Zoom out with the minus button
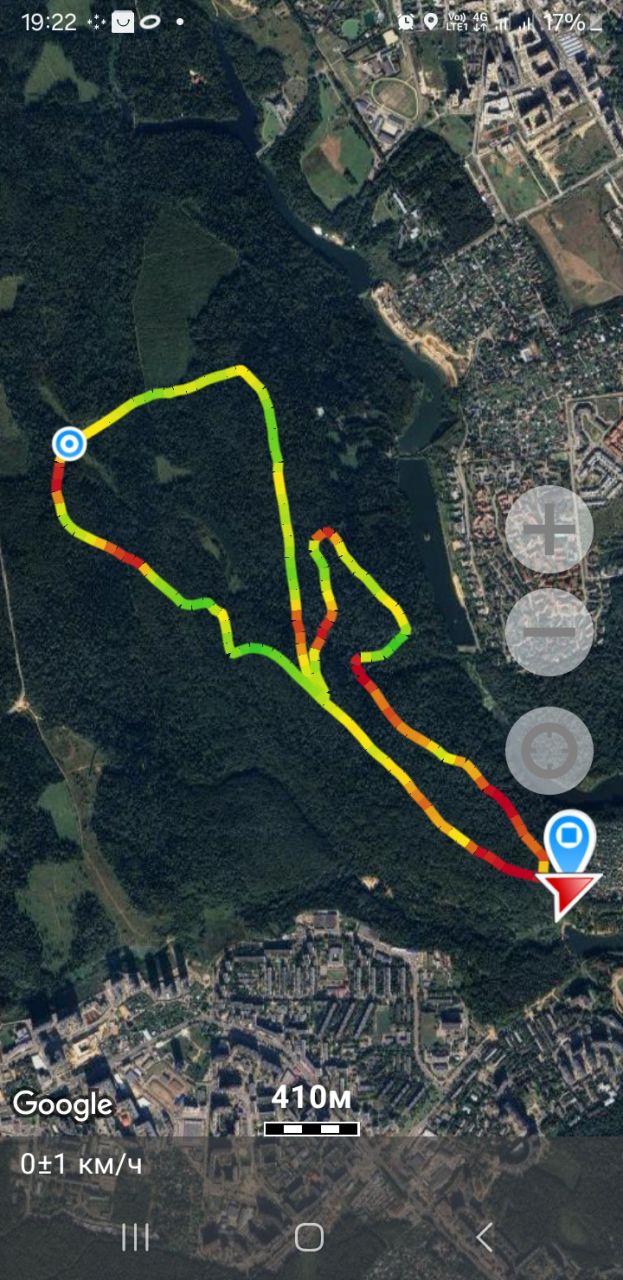The image size is (623, 1280). tap(549, 632)
